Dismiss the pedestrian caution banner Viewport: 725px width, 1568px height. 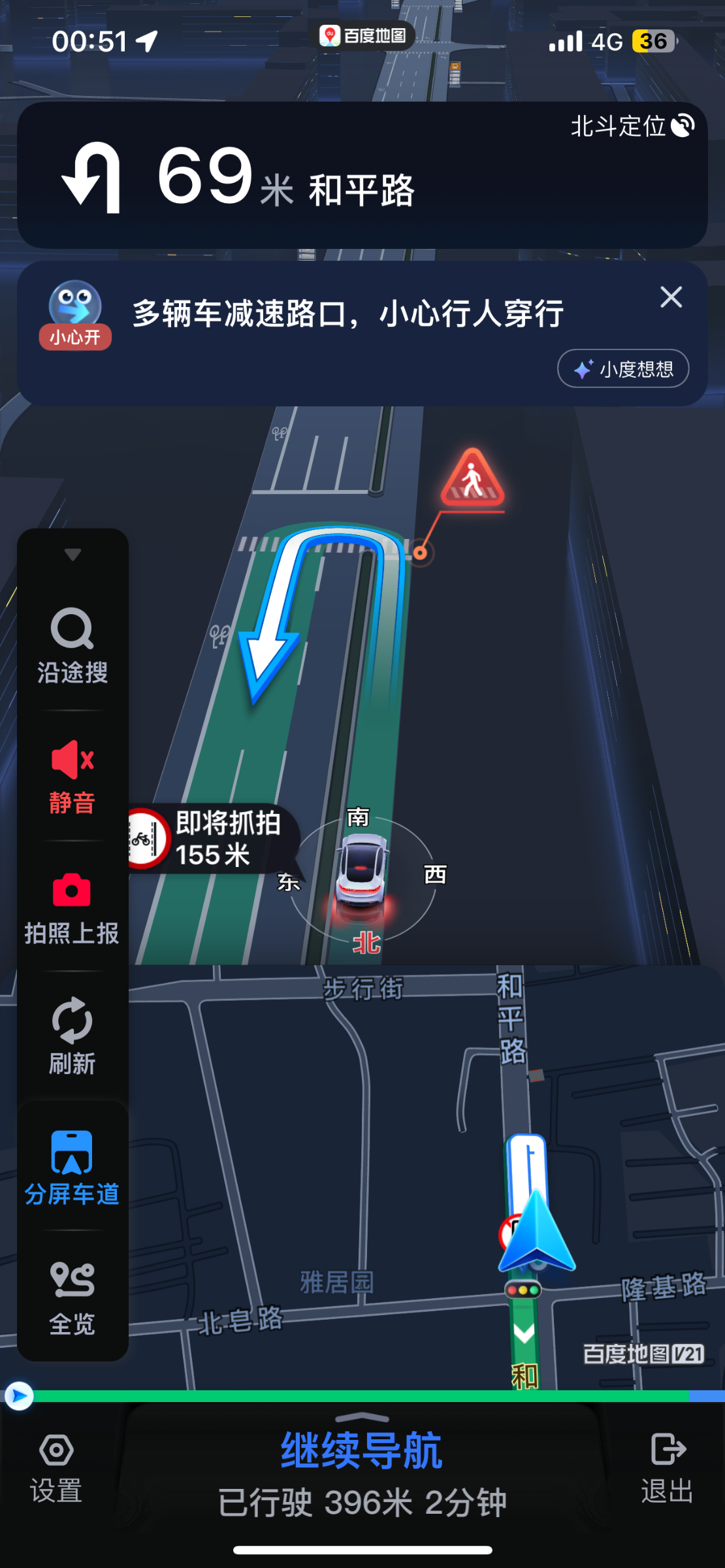[x=671, y=297]
